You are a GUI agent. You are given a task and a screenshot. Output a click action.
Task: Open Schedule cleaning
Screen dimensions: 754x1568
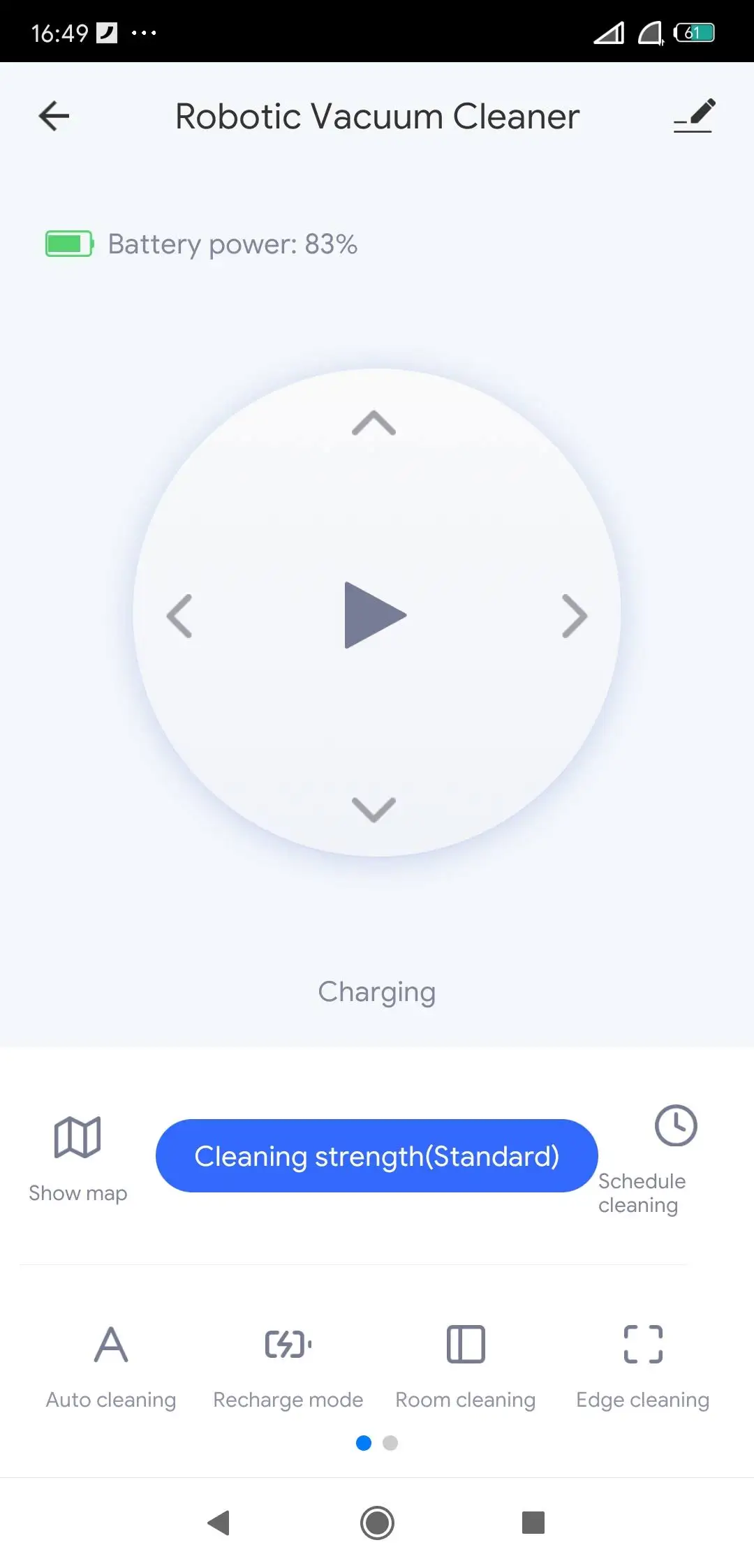pyautogui.click(x=642, y=1160)
